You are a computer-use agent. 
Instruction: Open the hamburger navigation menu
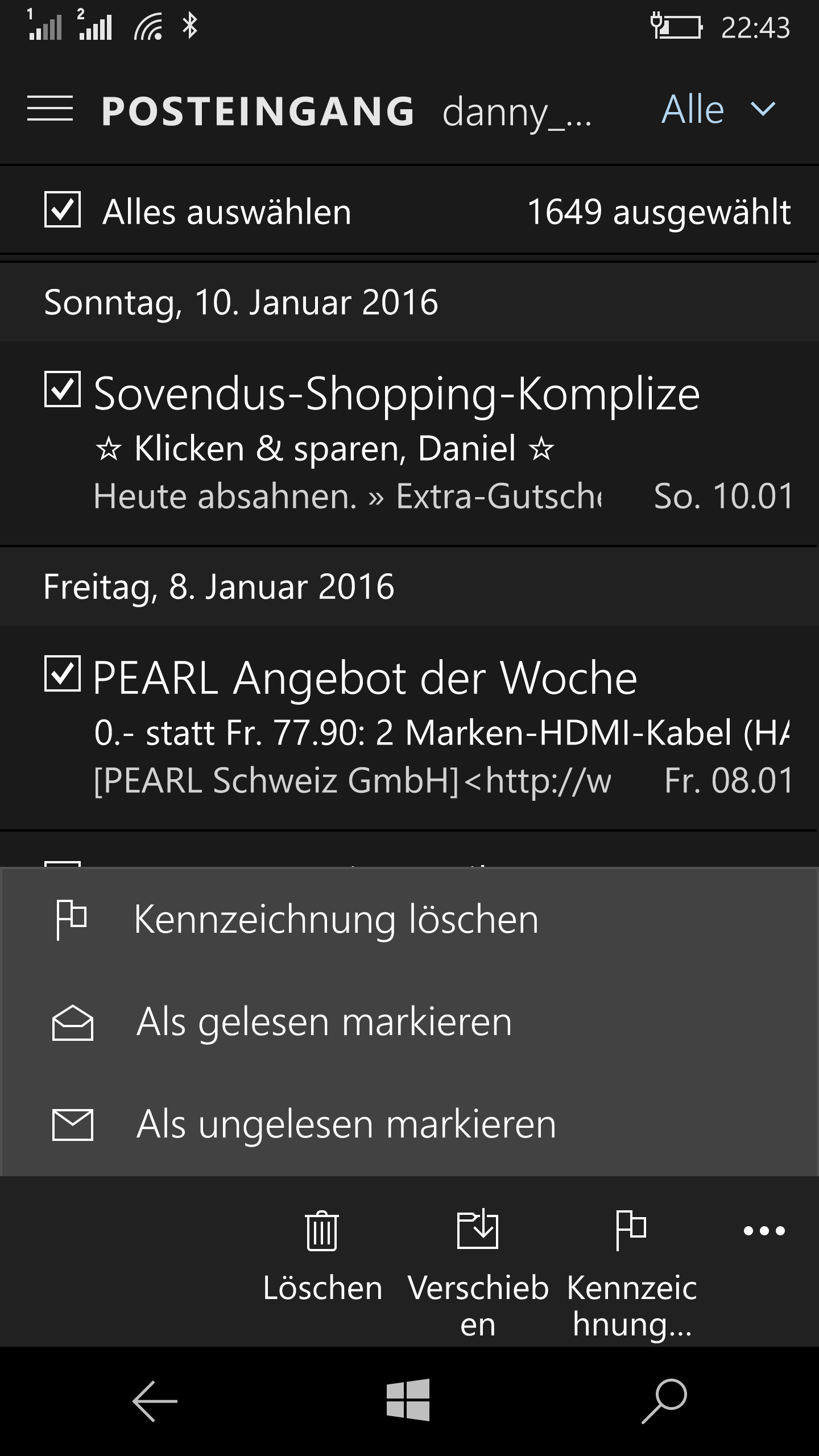coord(50,109)
